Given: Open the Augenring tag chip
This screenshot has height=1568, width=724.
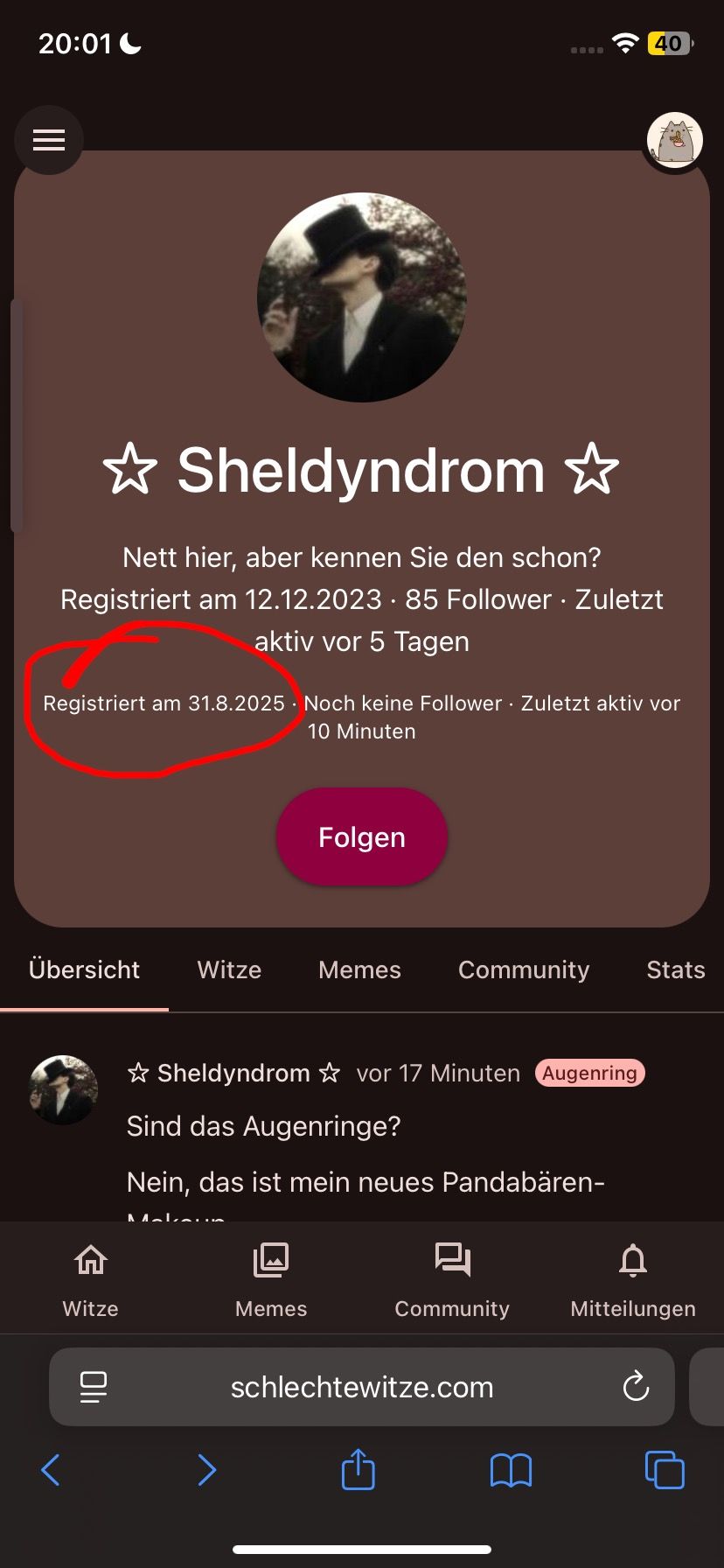Looking at the screenshot, I should [589, 1073].
